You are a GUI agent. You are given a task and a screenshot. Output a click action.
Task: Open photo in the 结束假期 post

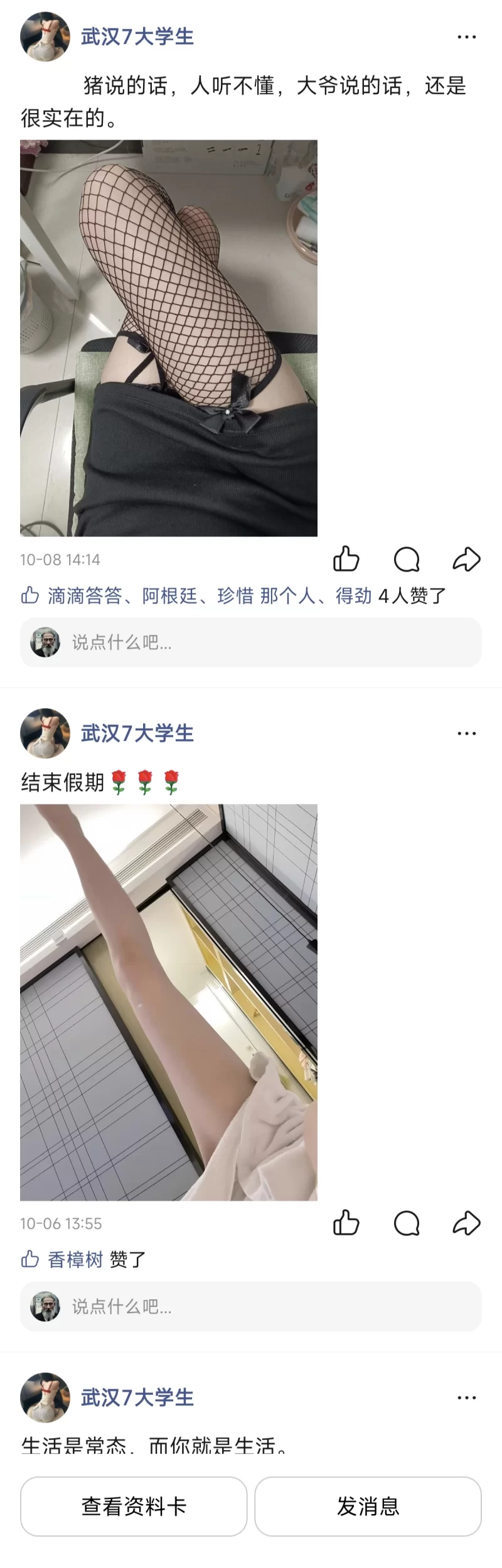pos(168,1002)
